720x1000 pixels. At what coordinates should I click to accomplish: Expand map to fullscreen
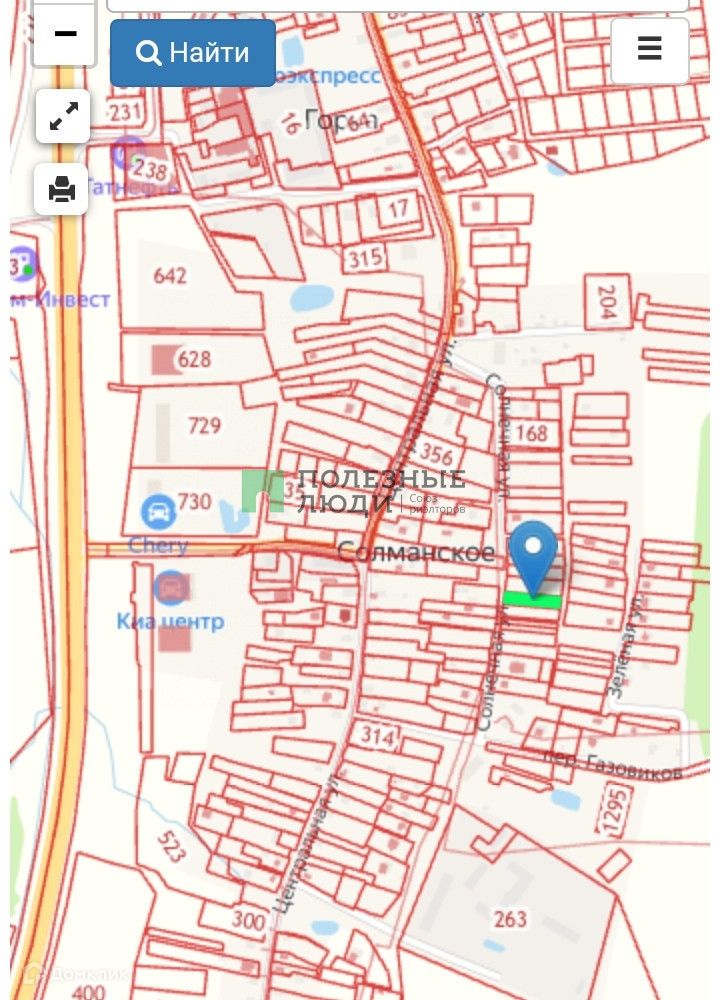(x=63, y=118)
